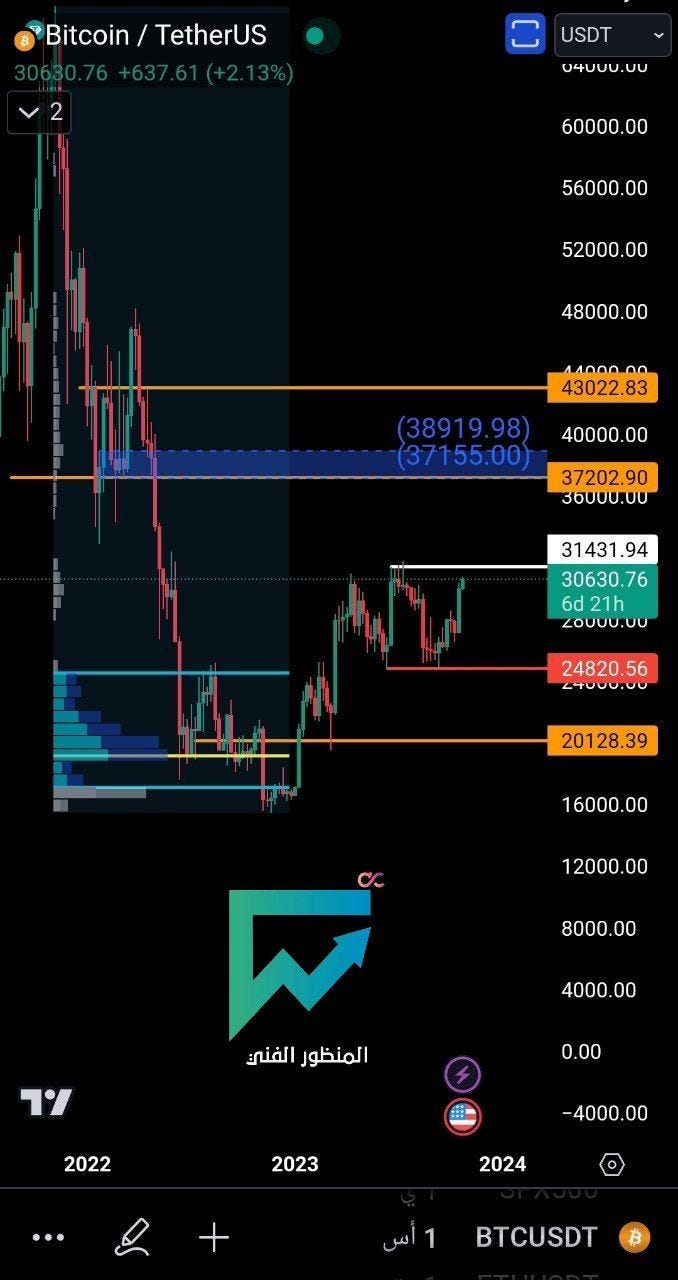Viewport: 678px width, 1280px height.
Task: Tap the TradingView logo on the chart
Action: click(46, 1102)
